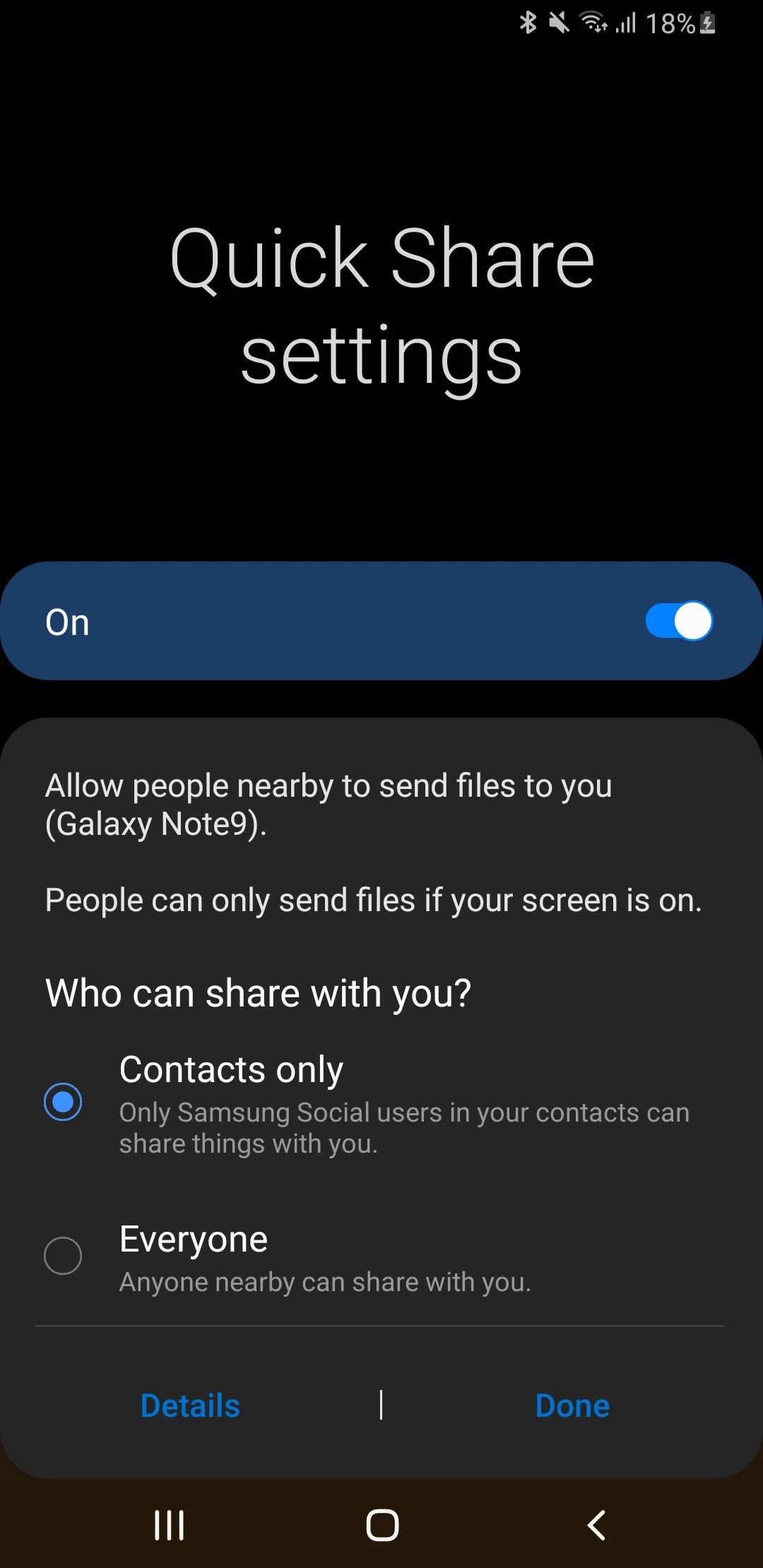The height and width of the screenshot is (1568, 763).
Task: Tap Done to close settings
Action: click(x=572, y=1406)
